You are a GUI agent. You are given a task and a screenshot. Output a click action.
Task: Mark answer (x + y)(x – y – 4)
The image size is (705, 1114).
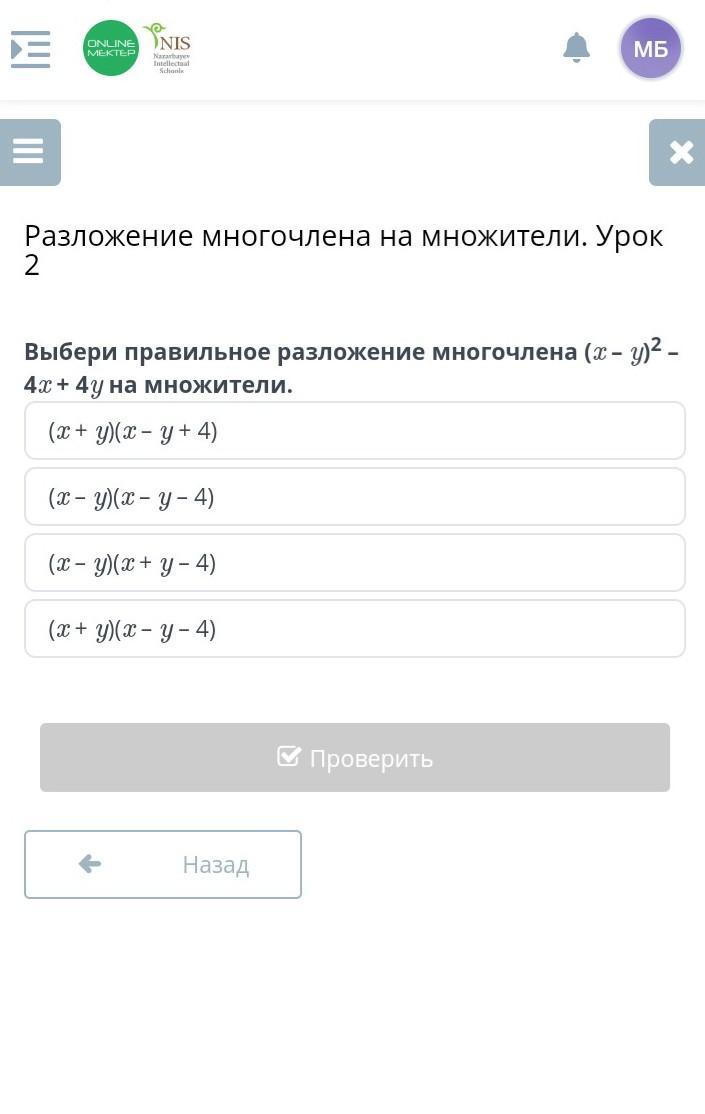[x=354, y=629]
